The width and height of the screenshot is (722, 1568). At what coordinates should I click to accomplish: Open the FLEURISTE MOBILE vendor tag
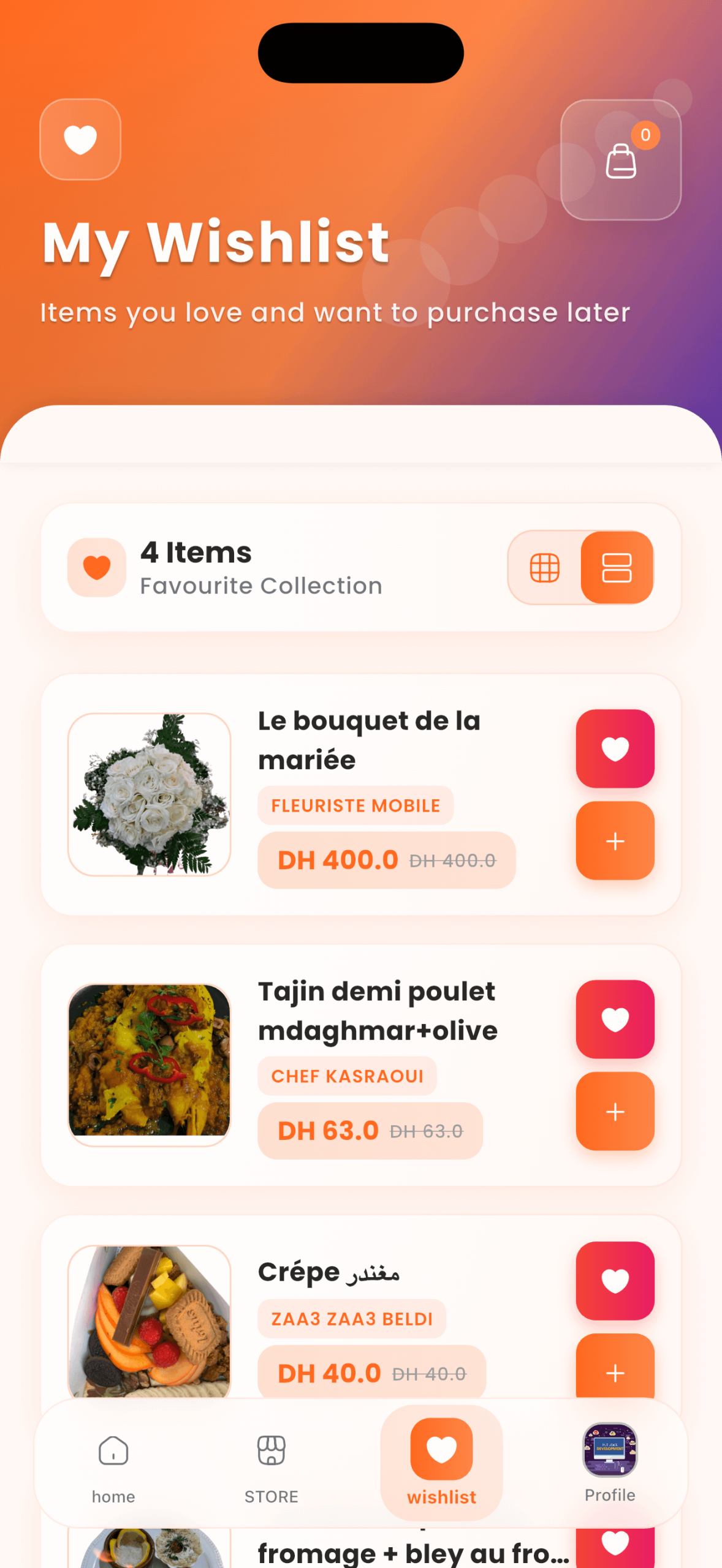[355, 805]
